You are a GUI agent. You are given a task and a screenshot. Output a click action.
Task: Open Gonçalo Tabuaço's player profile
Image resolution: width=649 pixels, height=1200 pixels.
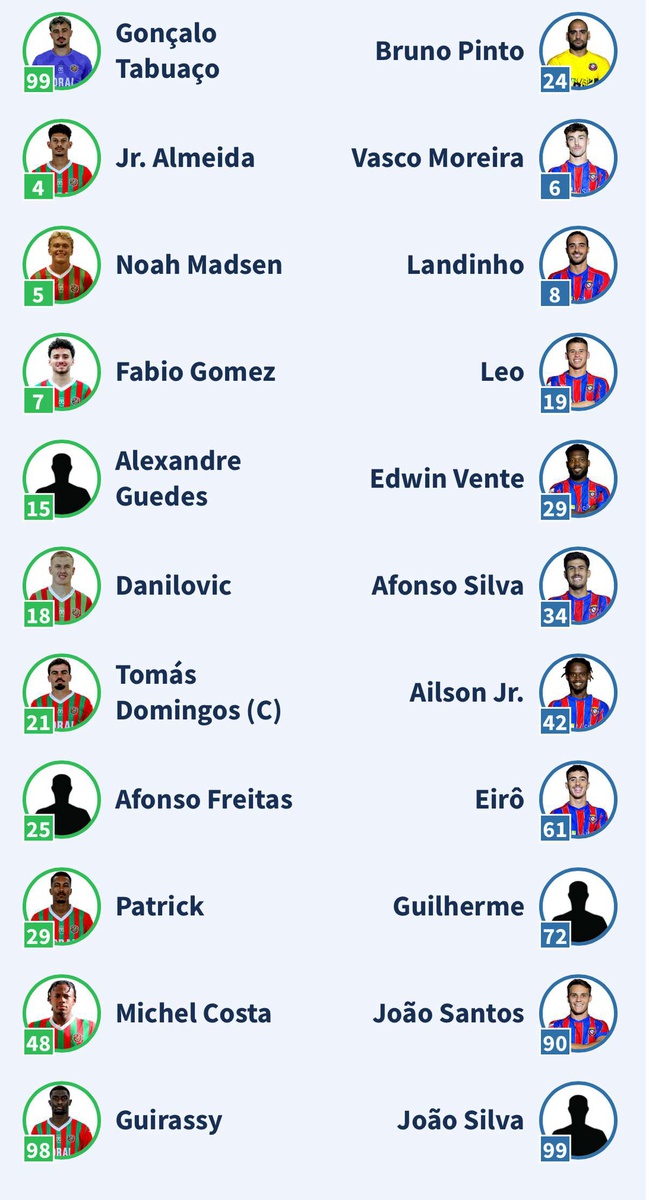tap(167, 51)
